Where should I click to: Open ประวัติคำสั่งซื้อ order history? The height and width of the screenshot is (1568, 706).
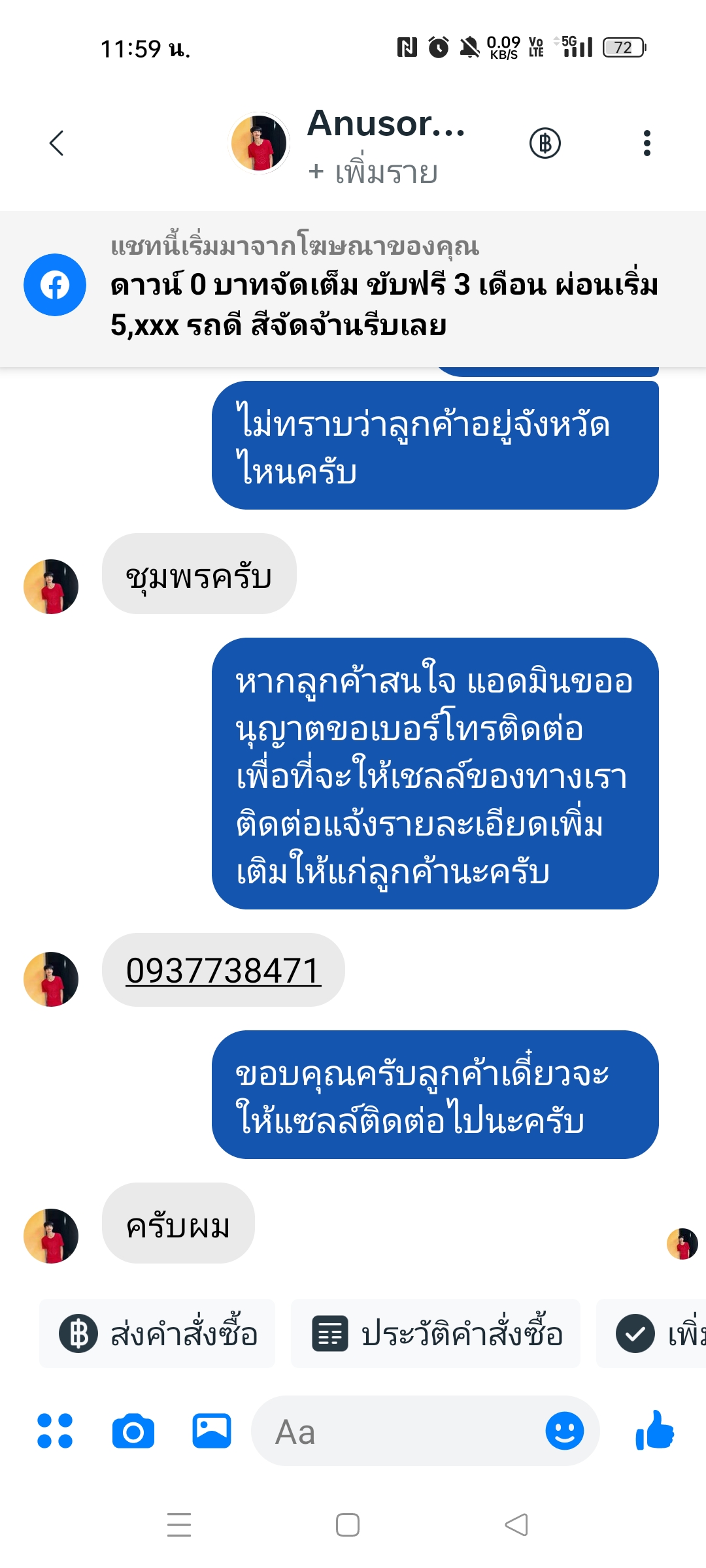pyautogui.click(x=436, y=1333)
